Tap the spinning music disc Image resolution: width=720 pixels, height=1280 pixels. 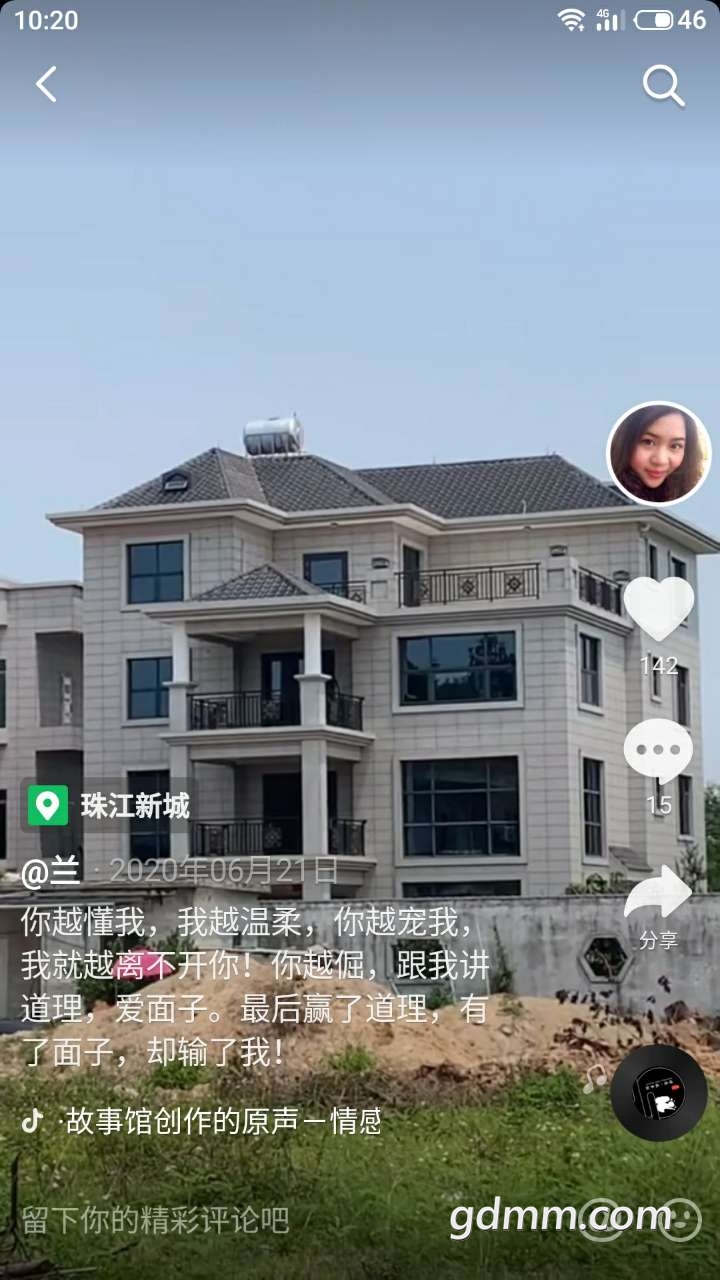pyautogui.click(x=659, y=1093)
